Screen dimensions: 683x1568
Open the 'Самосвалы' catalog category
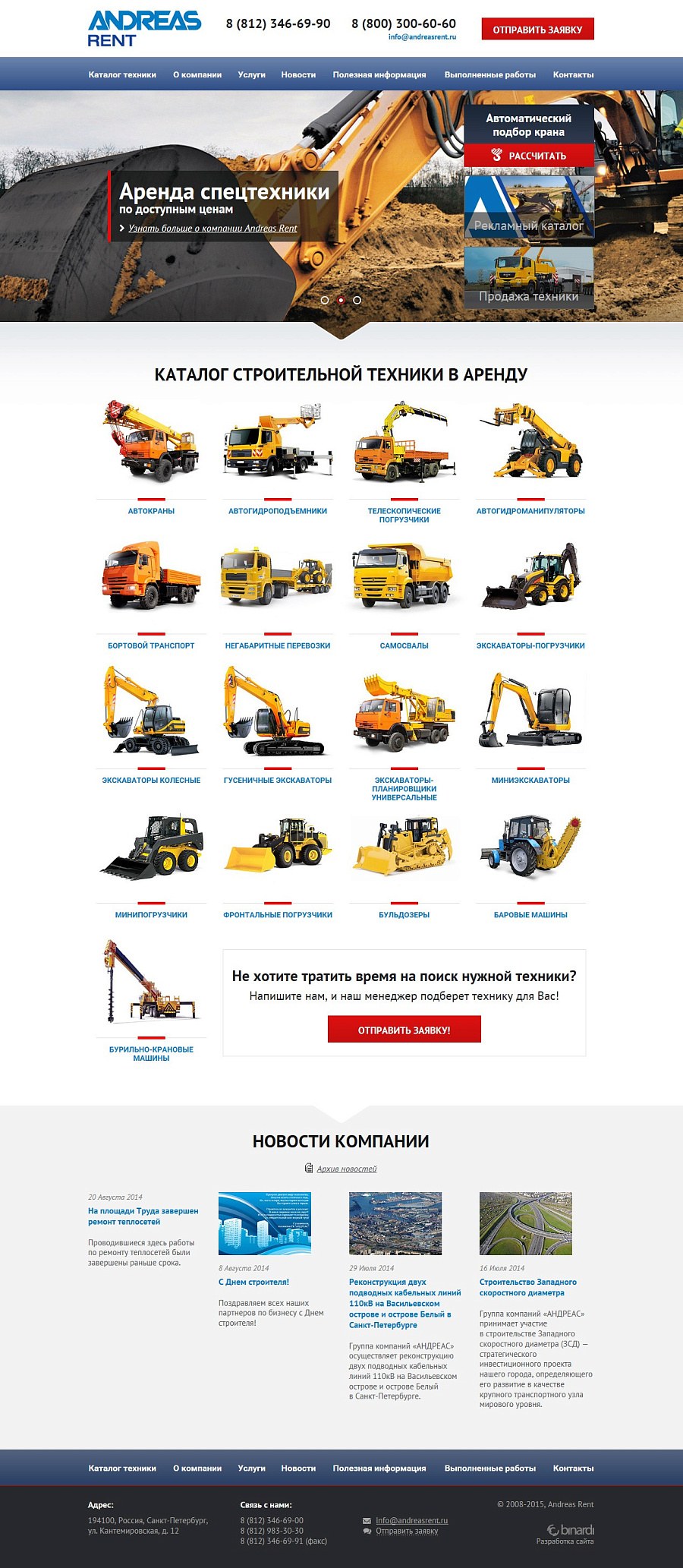point(404,645)
